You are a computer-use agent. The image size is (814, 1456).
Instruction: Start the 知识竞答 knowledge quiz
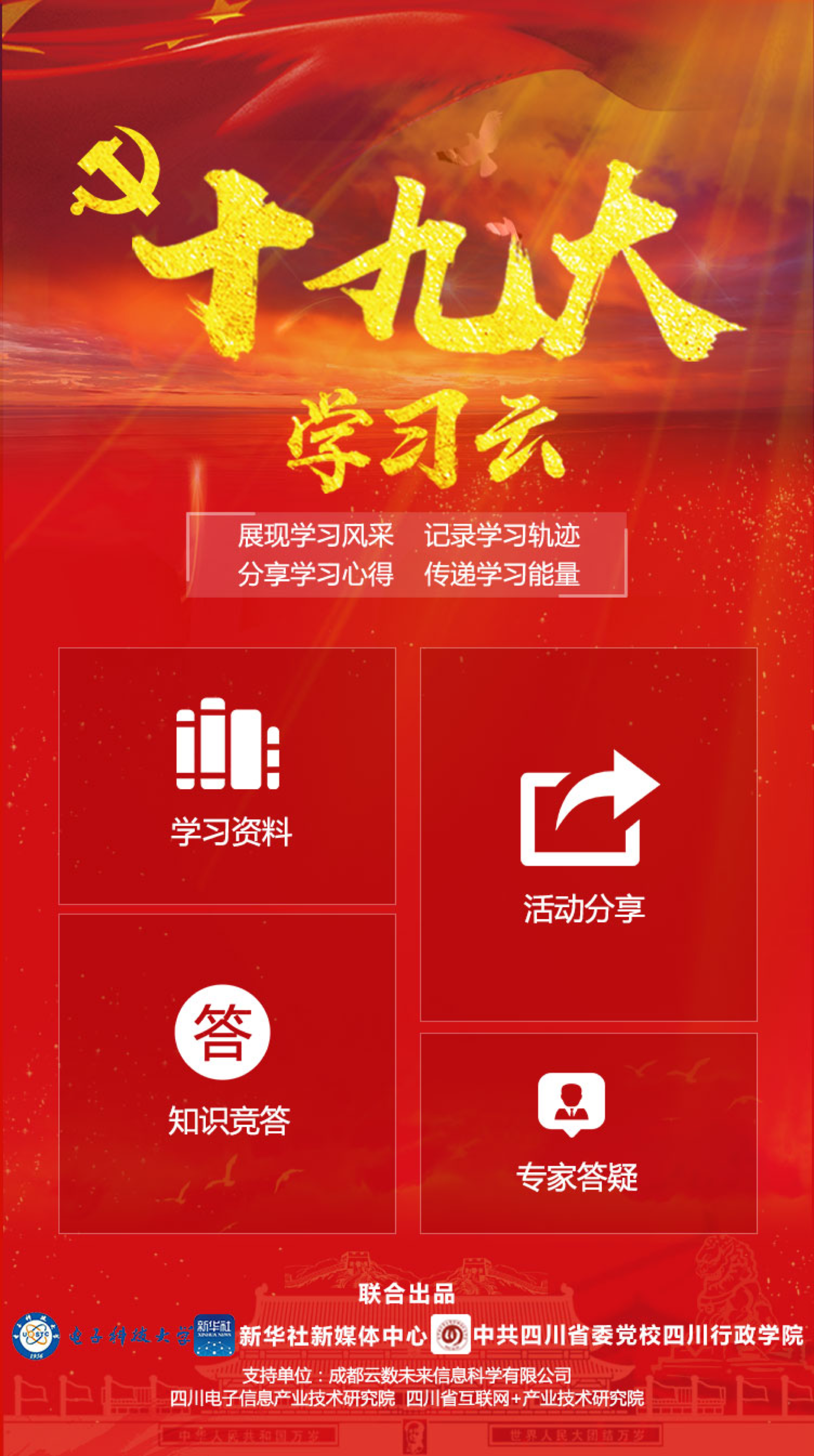pyautogui.click(x=227, y=1074)
